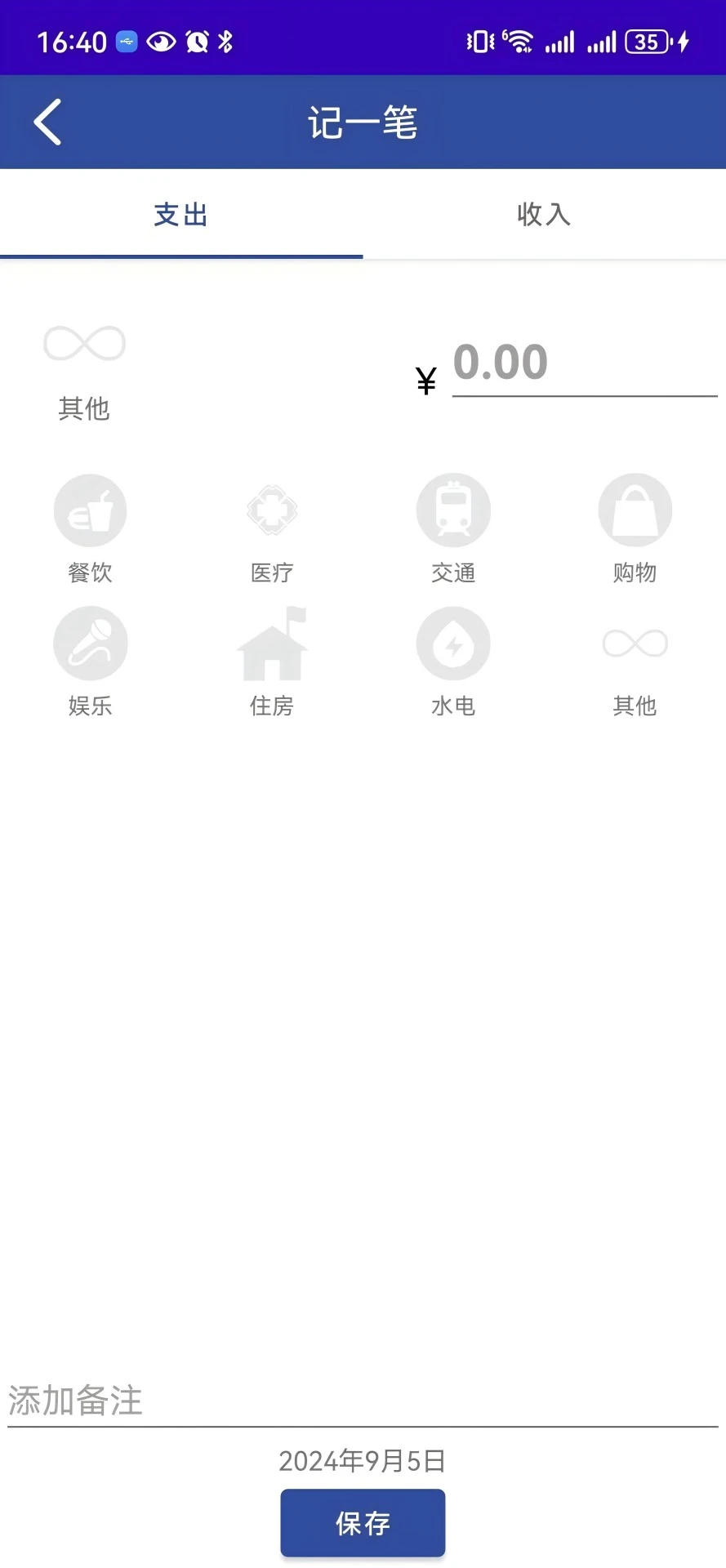Image resolution: width=726 pixels, height=1568 pixels.
Task: Select the 餐饮 food category icon
Action: coord(90,510)
